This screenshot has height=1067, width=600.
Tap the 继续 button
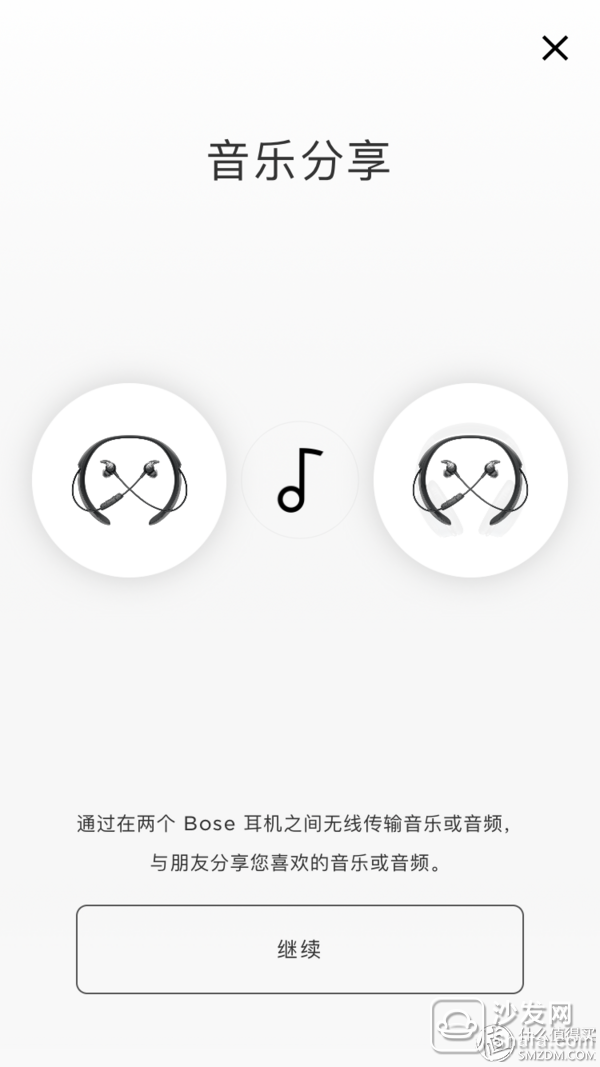click(x=299, y=949)
